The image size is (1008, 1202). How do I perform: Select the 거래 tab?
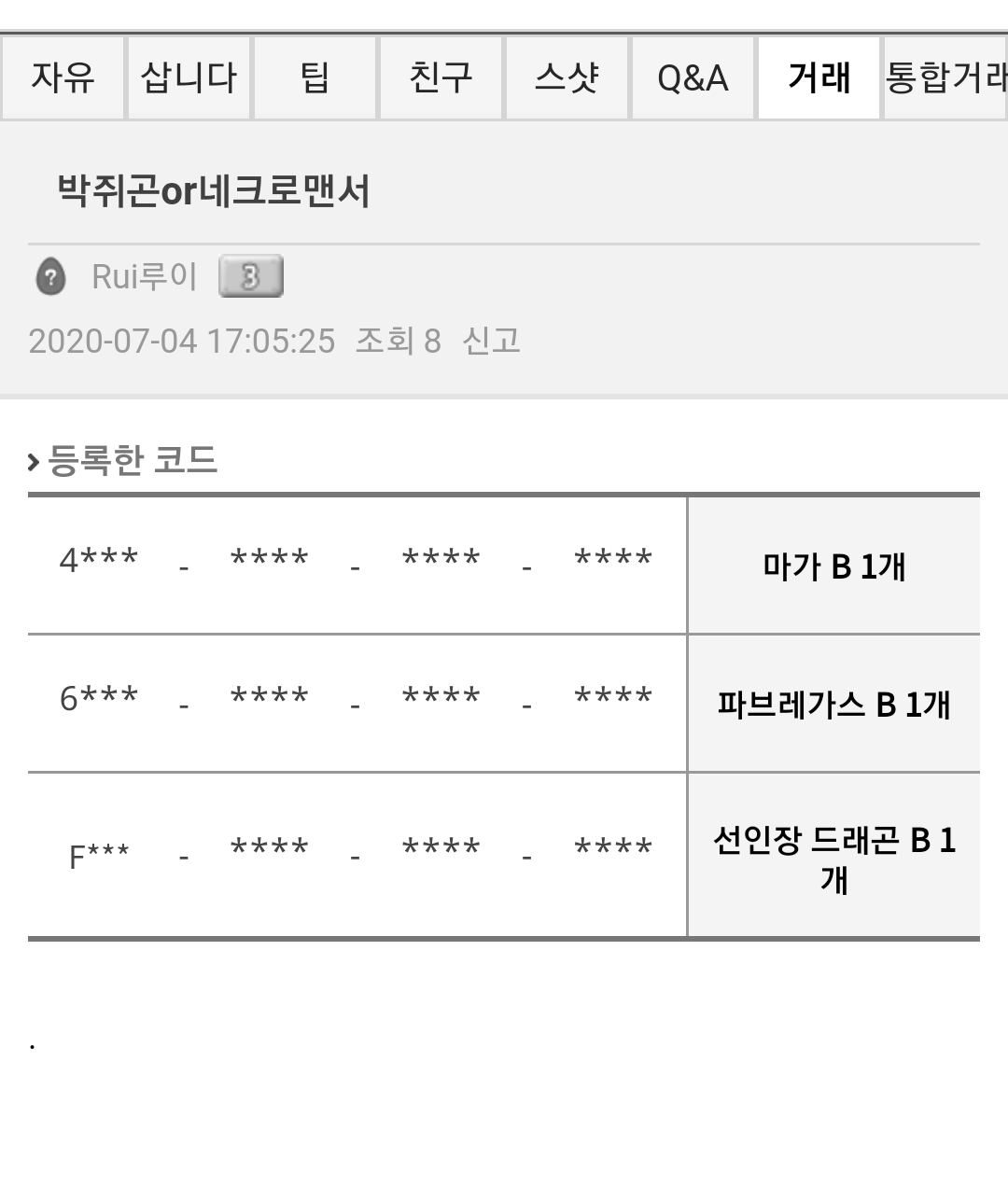[x=819, y=78]
